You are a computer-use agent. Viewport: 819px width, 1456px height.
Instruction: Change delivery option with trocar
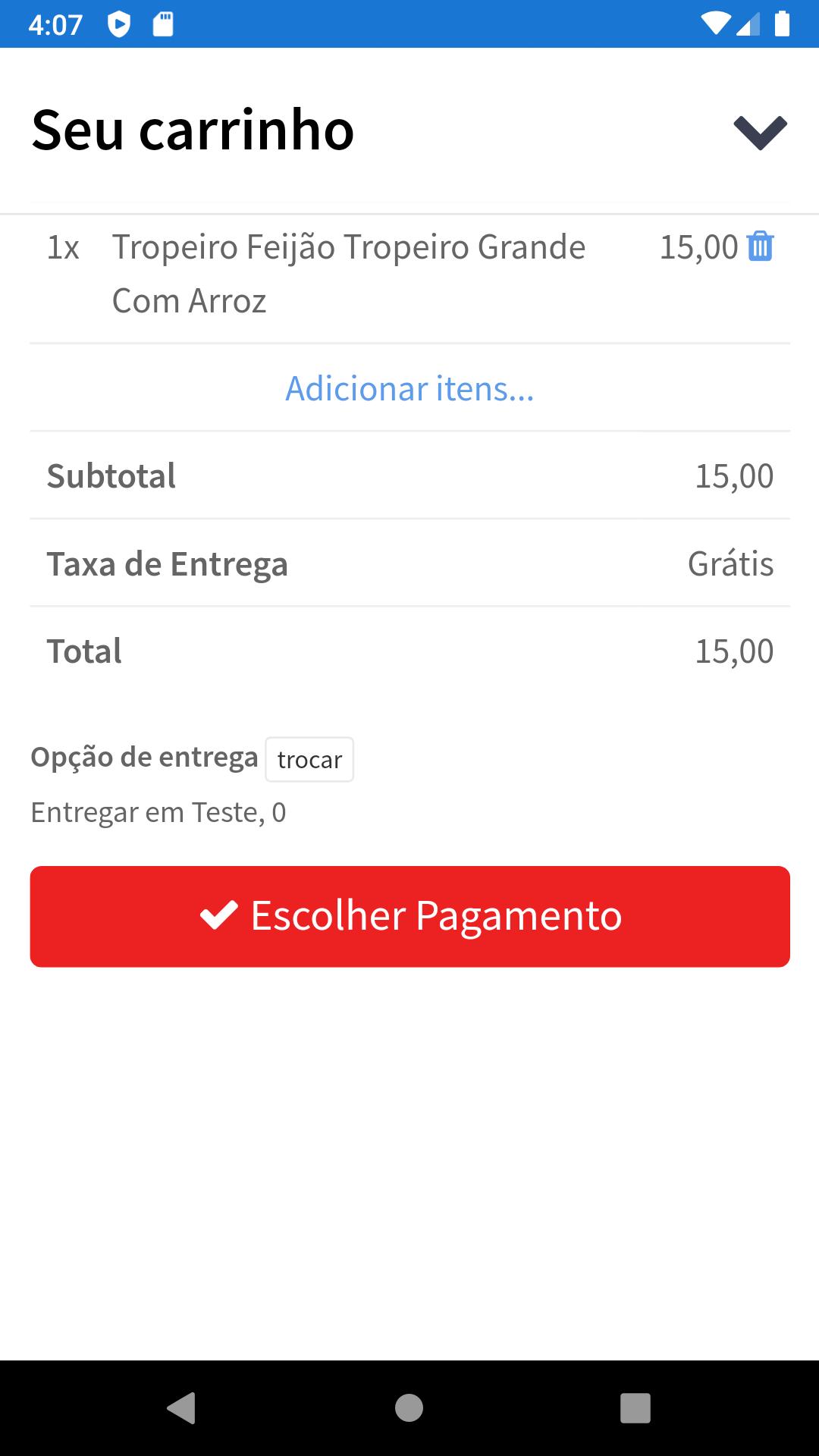pyautogui.click(x=309, y=759)
